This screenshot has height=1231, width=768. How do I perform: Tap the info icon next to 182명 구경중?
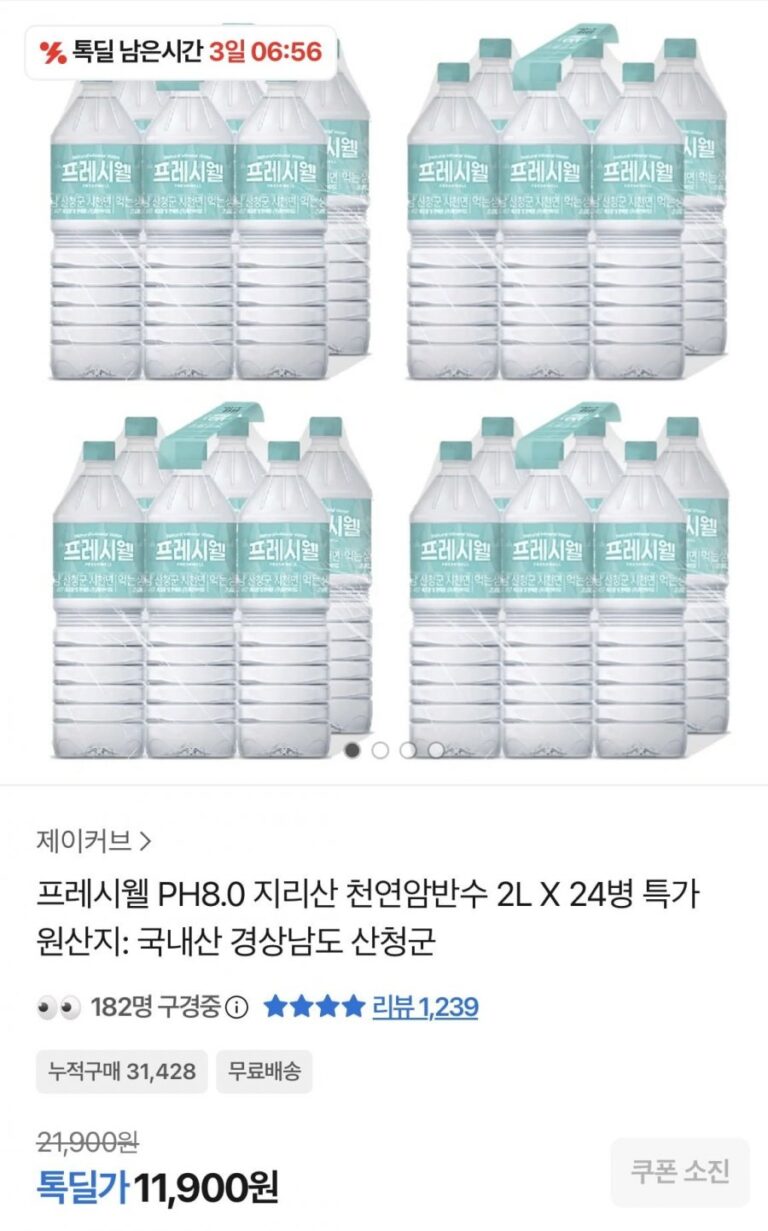[x=237, y=1007]
